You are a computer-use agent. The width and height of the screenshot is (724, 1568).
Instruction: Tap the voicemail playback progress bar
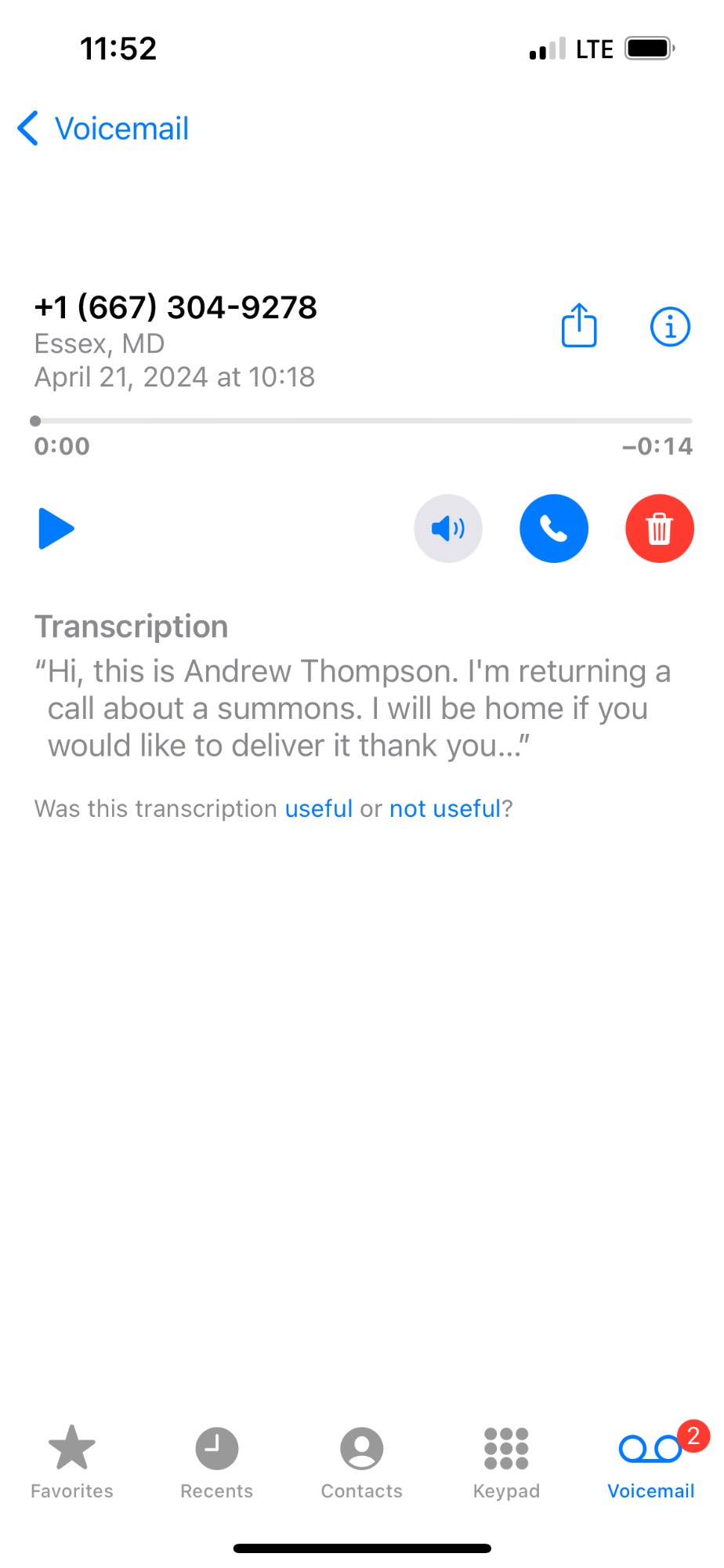point(362,421)
